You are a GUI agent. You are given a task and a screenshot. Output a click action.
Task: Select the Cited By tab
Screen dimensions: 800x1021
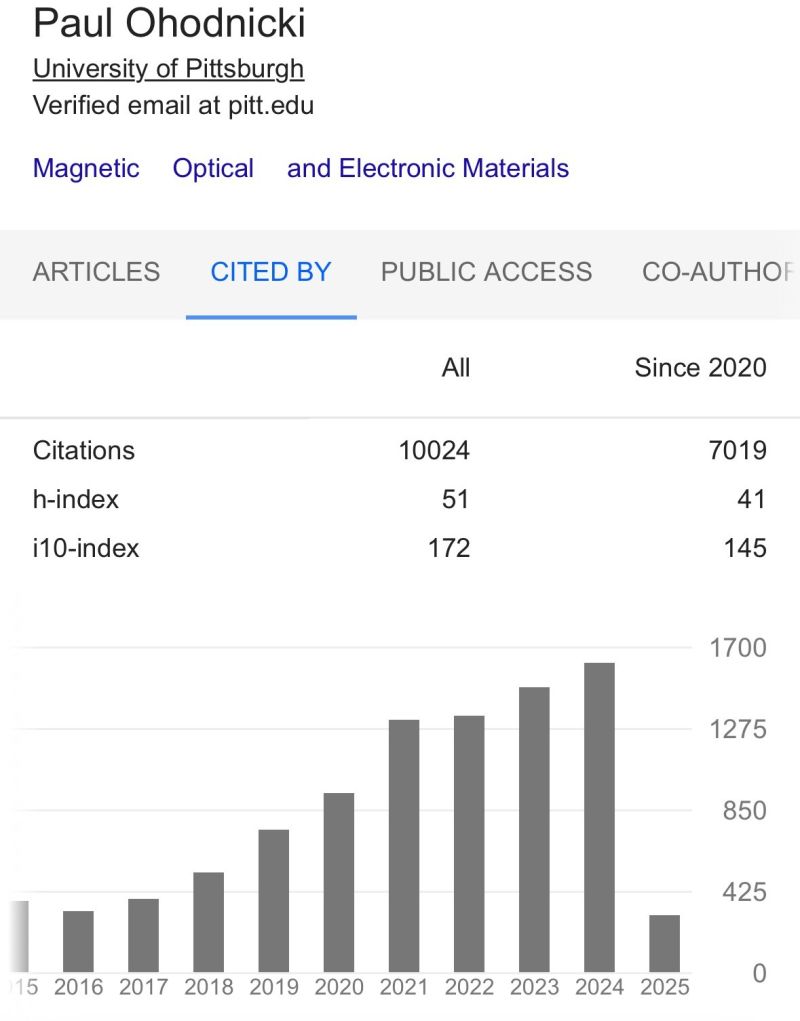click(x=271, y=272)
